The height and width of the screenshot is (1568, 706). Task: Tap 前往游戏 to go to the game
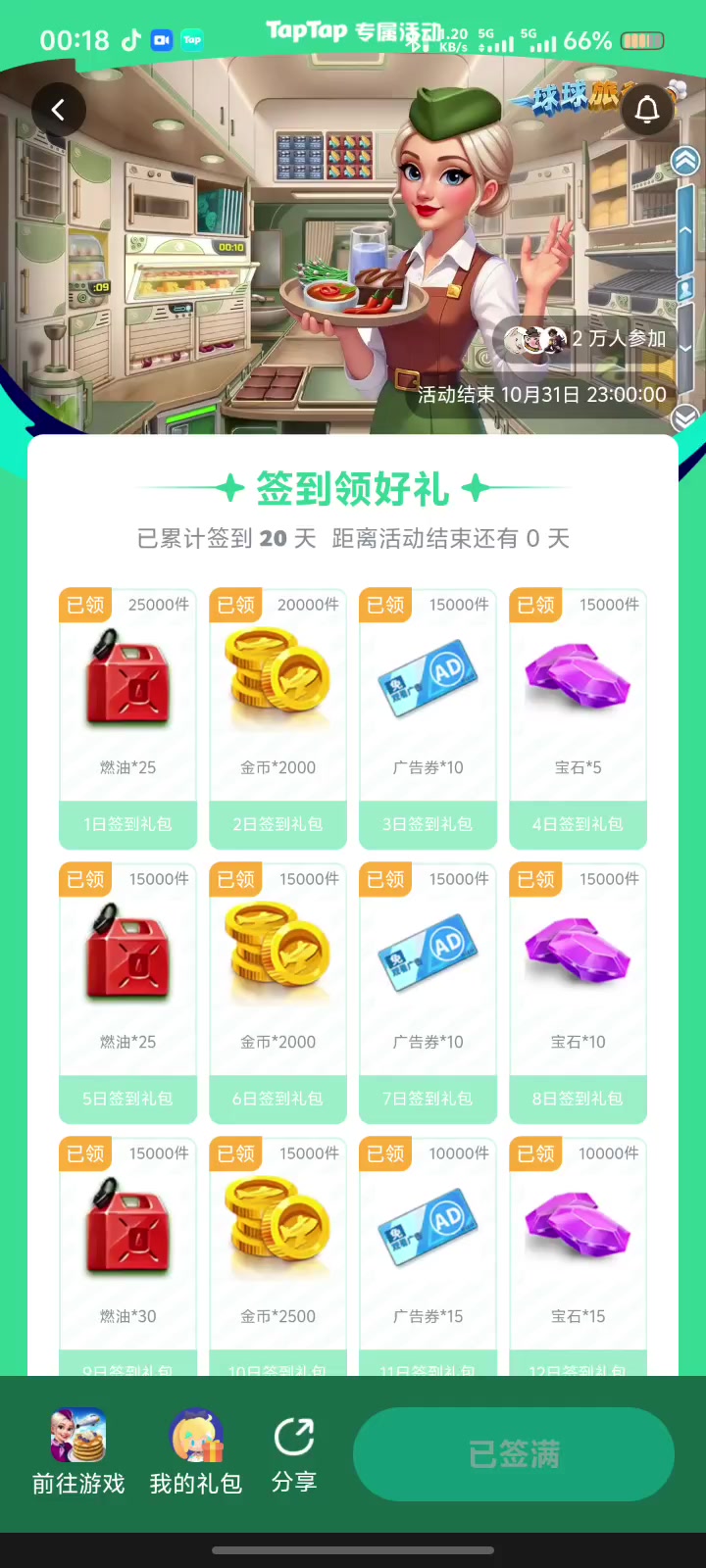click(78, 1452)
